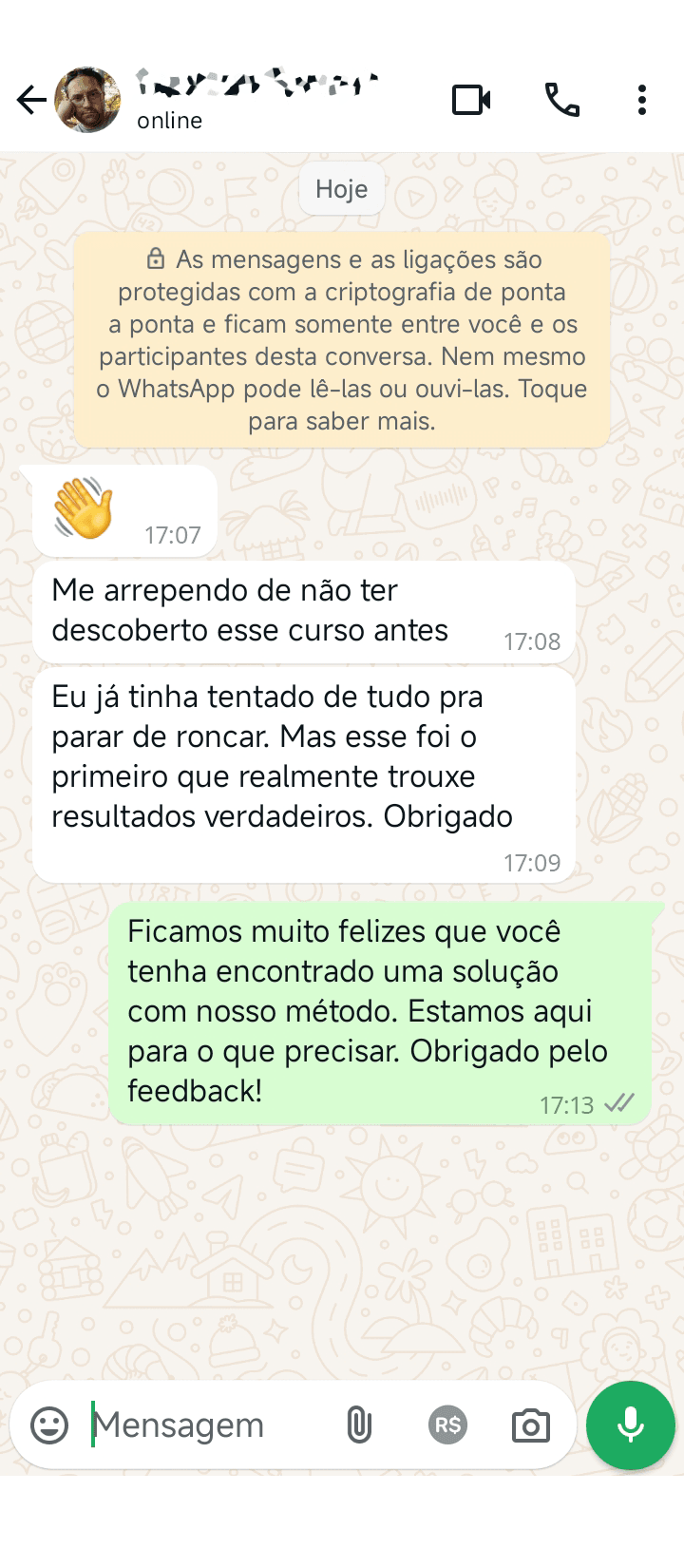
Task: Start a video call
Action: pos(471,100)
